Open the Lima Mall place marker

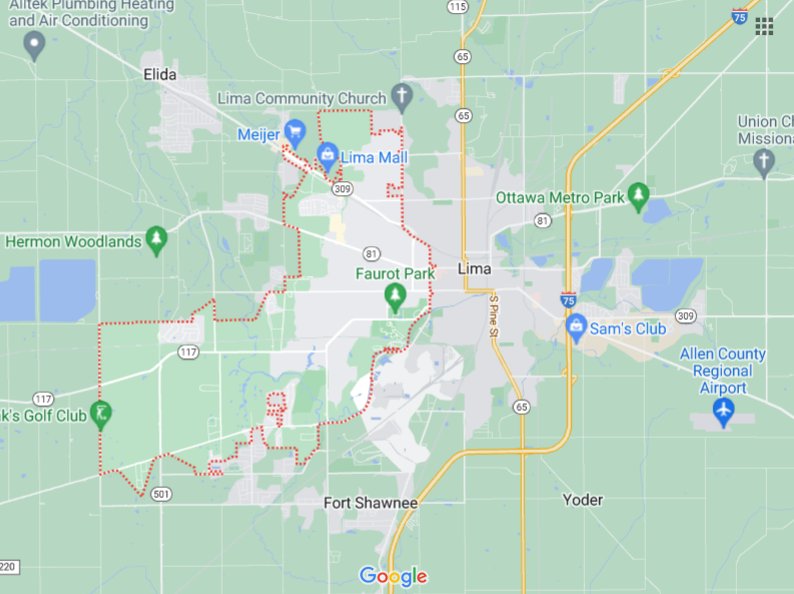(327, 154)
